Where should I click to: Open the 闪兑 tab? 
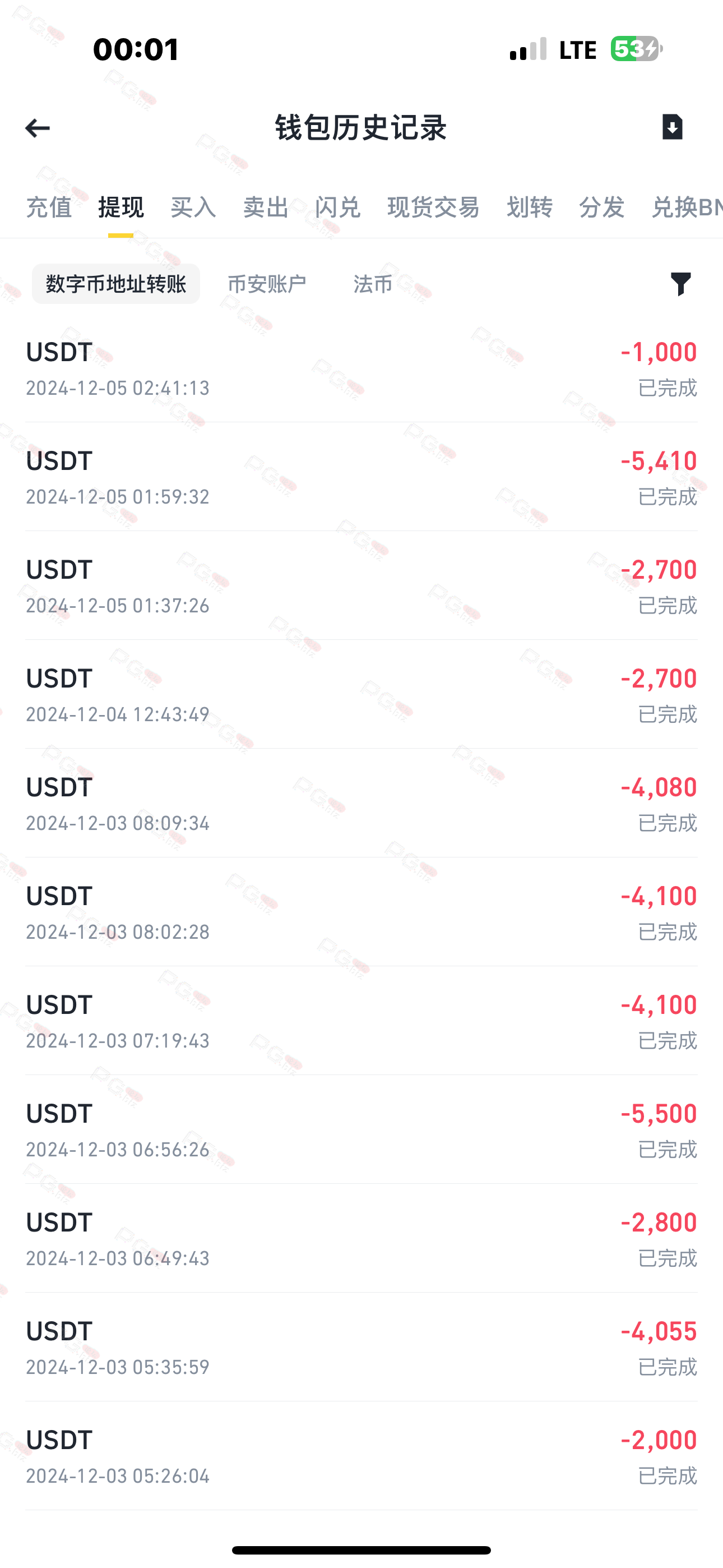pos(338,207)
